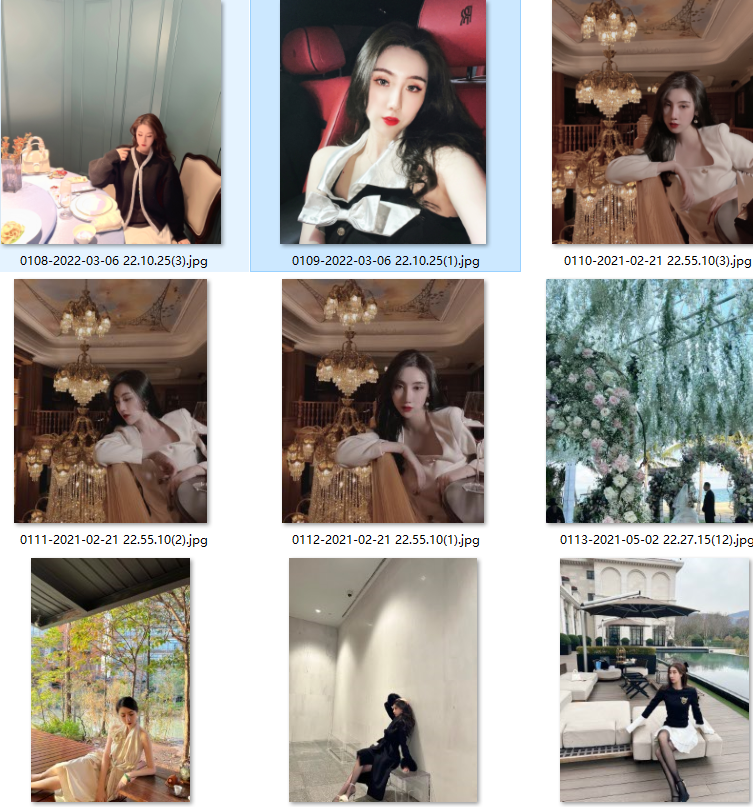
Task: Select thumbnail 0111-2021-02-21 22.55.10(2).jpg
Action: coord(111,401)
